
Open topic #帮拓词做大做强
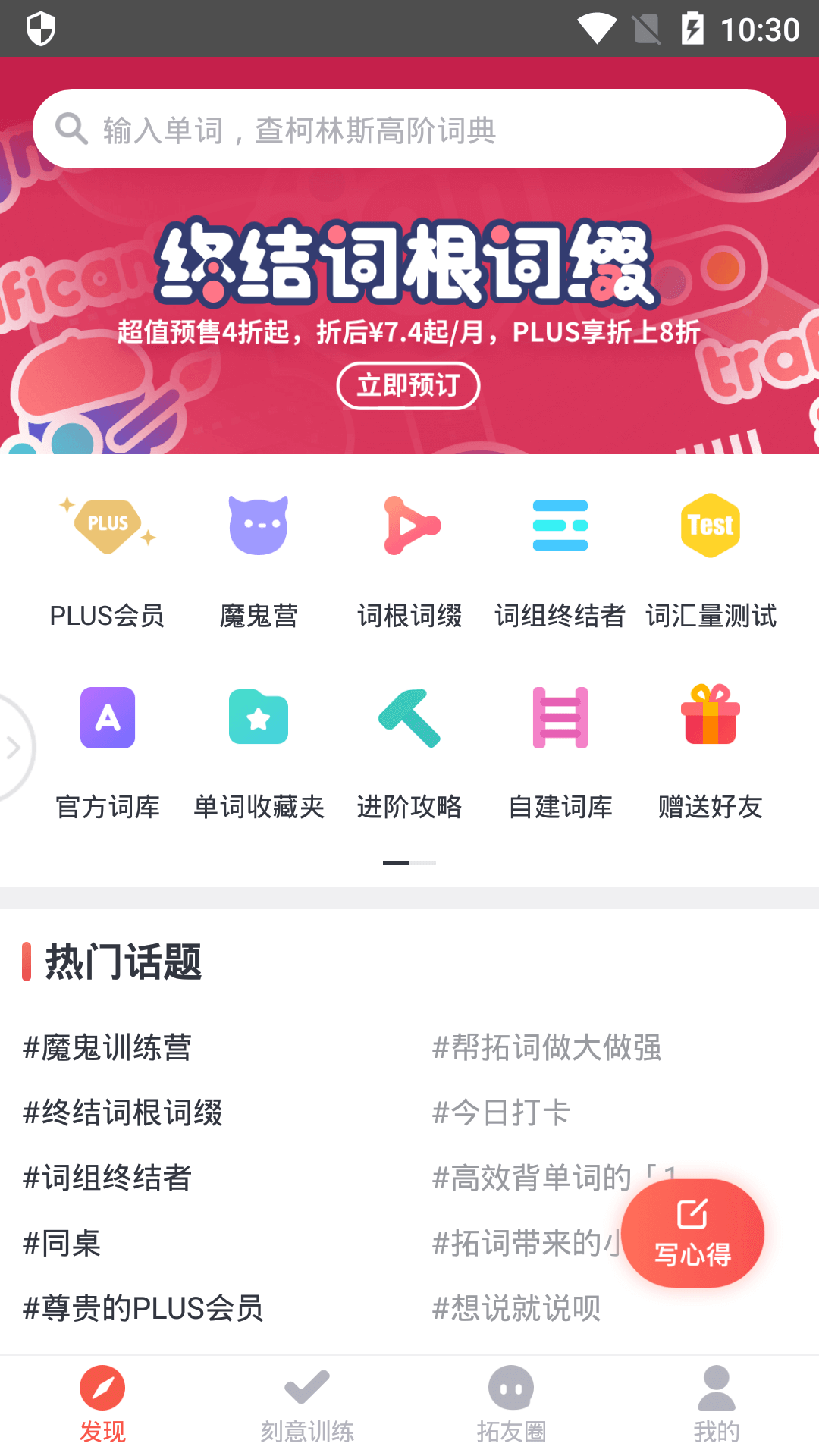547,1047
